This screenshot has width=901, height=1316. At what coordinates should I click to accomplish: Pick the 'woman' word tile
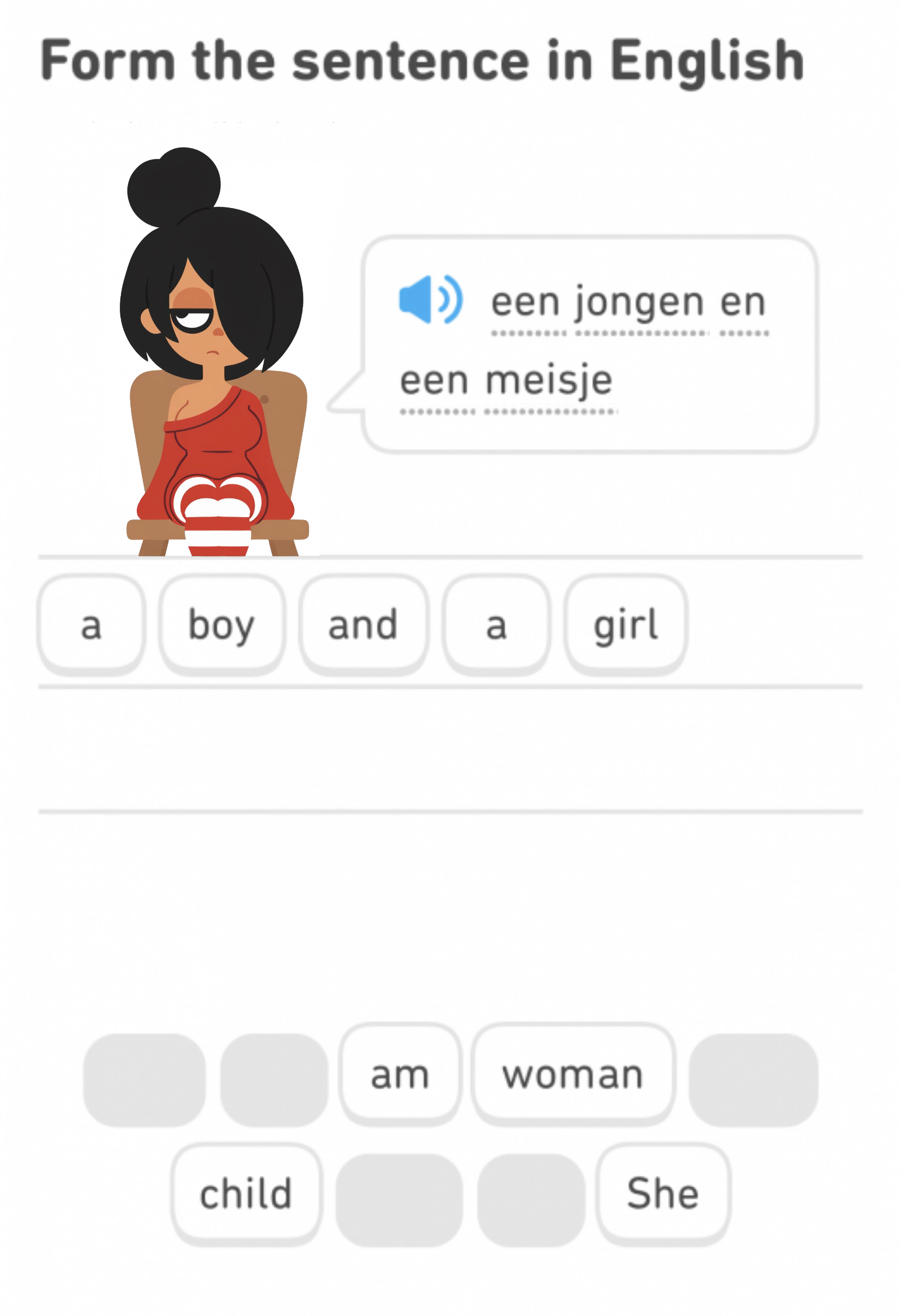573,1074
